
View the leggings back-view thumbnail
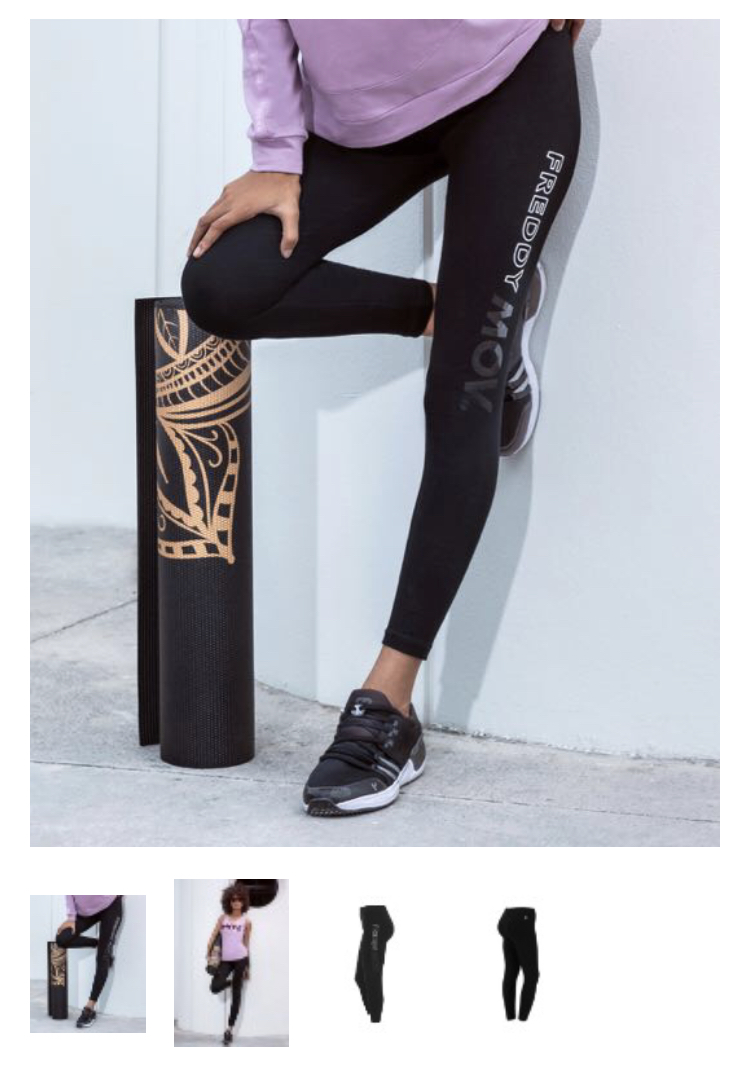click(518, 963)
